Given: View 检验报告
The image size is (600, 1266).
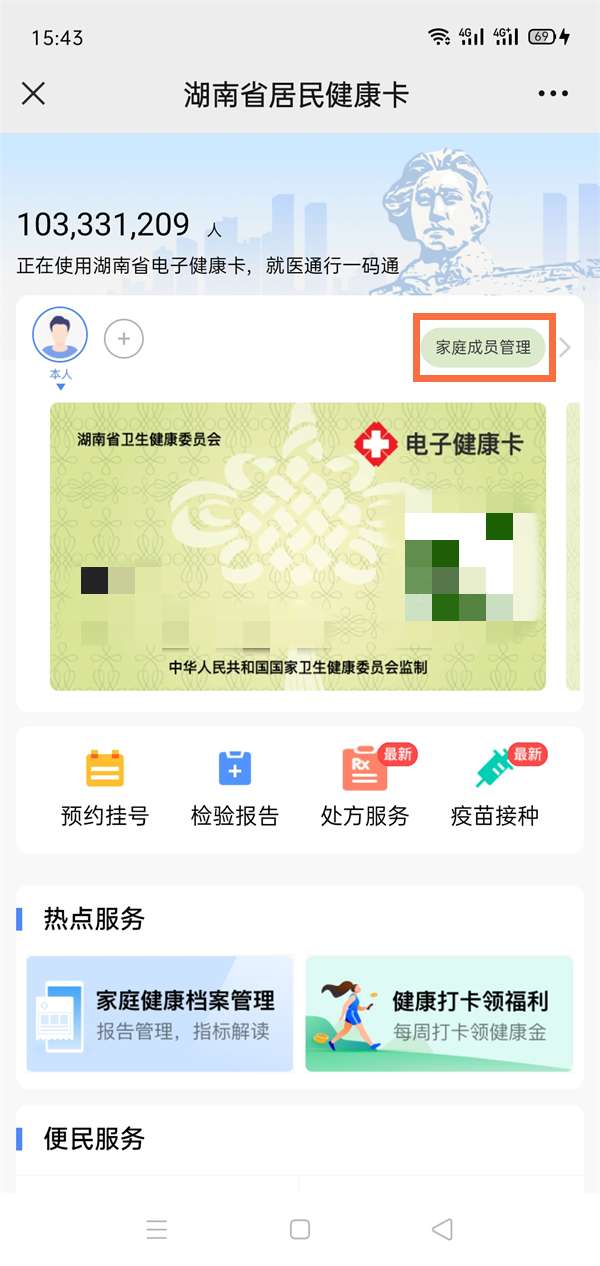Looking at the screenshot, I should 234,787.
